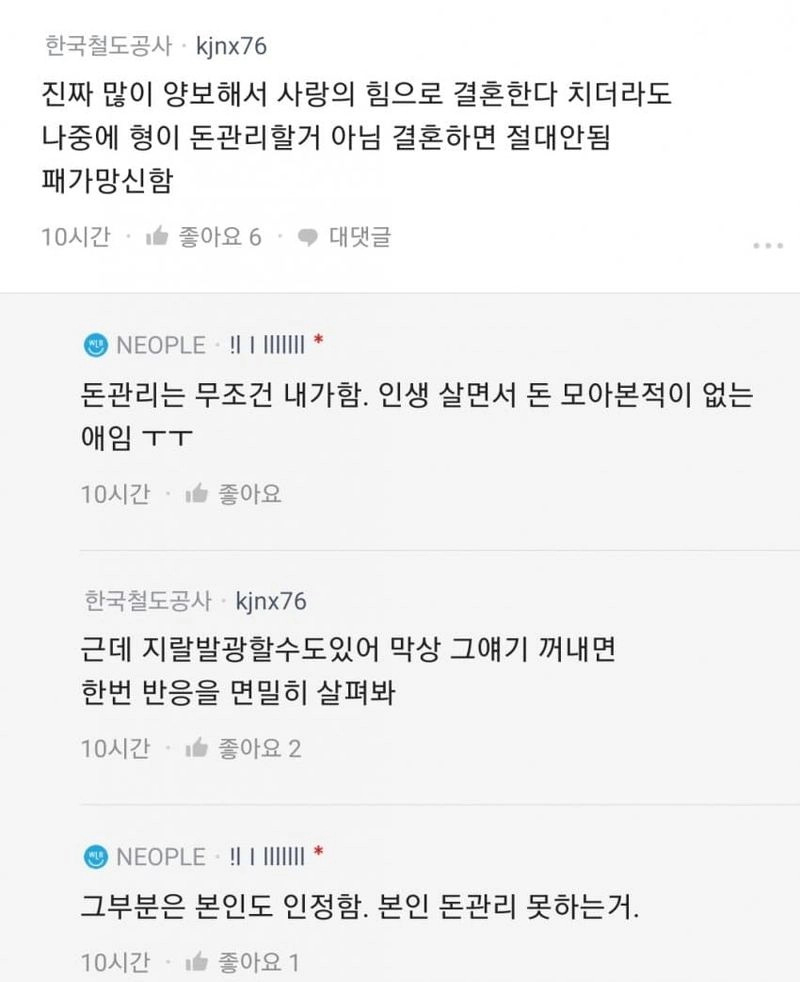Like the reply showing 좋아요 2

pos(243,747)
